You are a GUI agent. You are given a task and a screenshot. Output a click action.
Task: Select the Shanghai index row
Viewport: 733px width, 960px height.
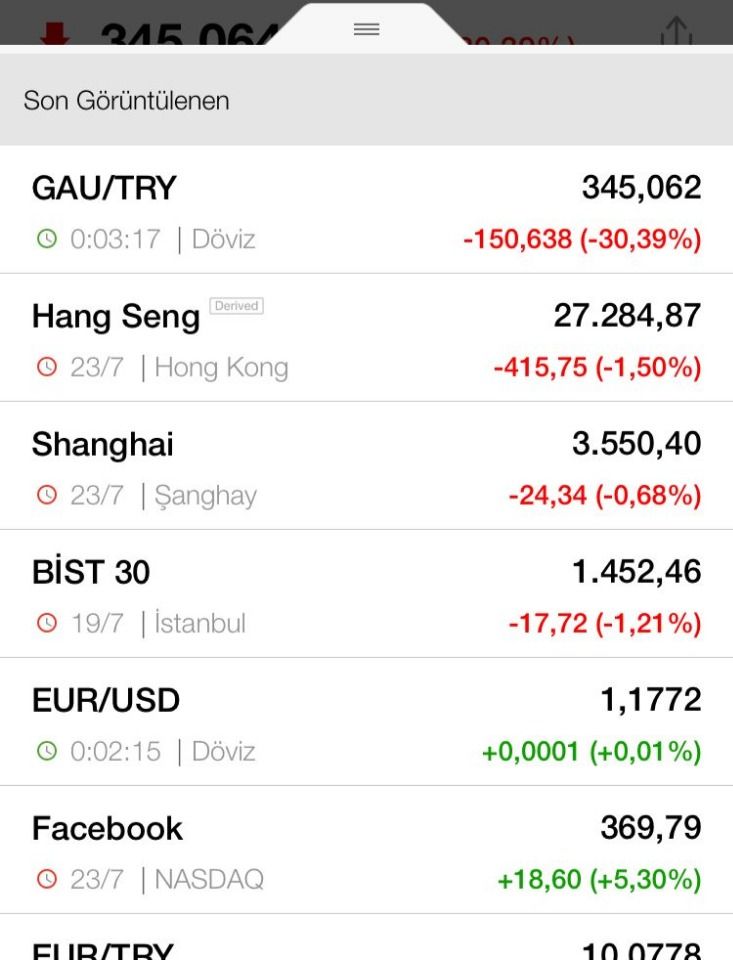tap(366, 468)
